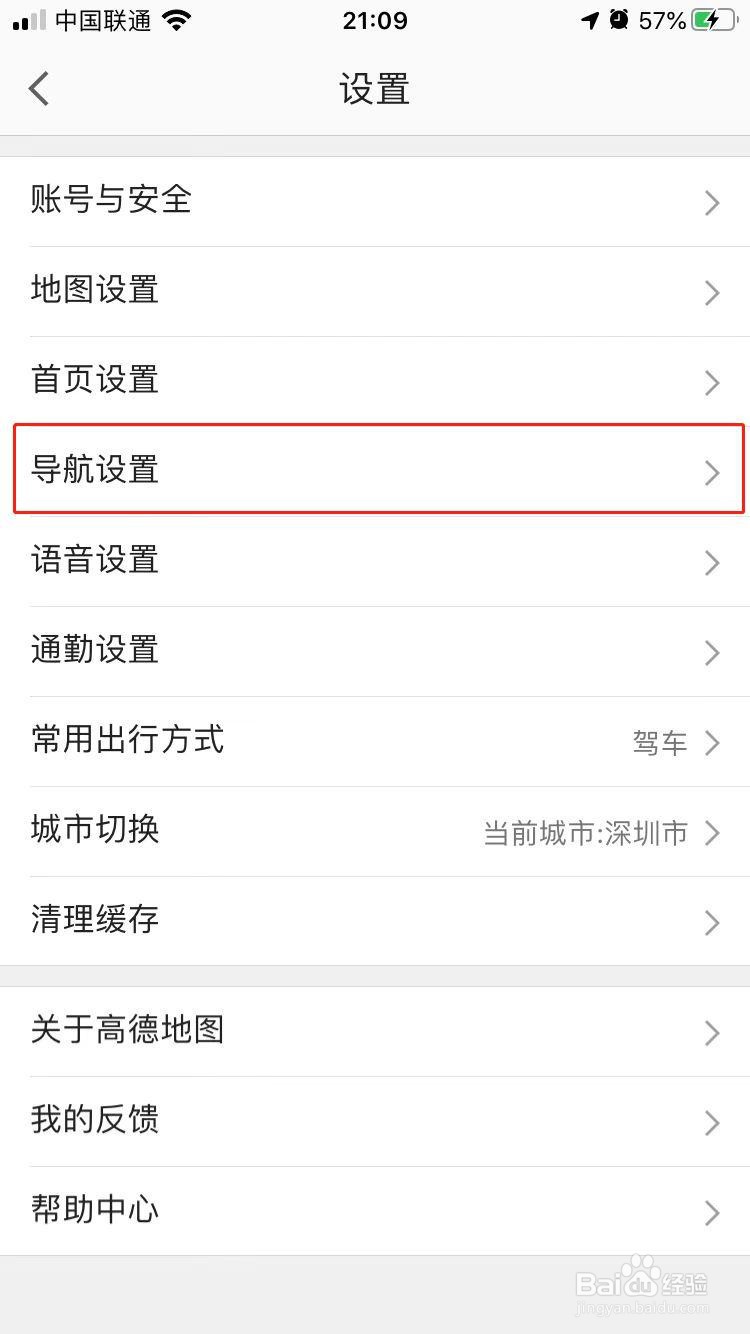Open 账号与安全 account security settings
The width and height of the screenshot is (750, 1334).
(375, 201)
